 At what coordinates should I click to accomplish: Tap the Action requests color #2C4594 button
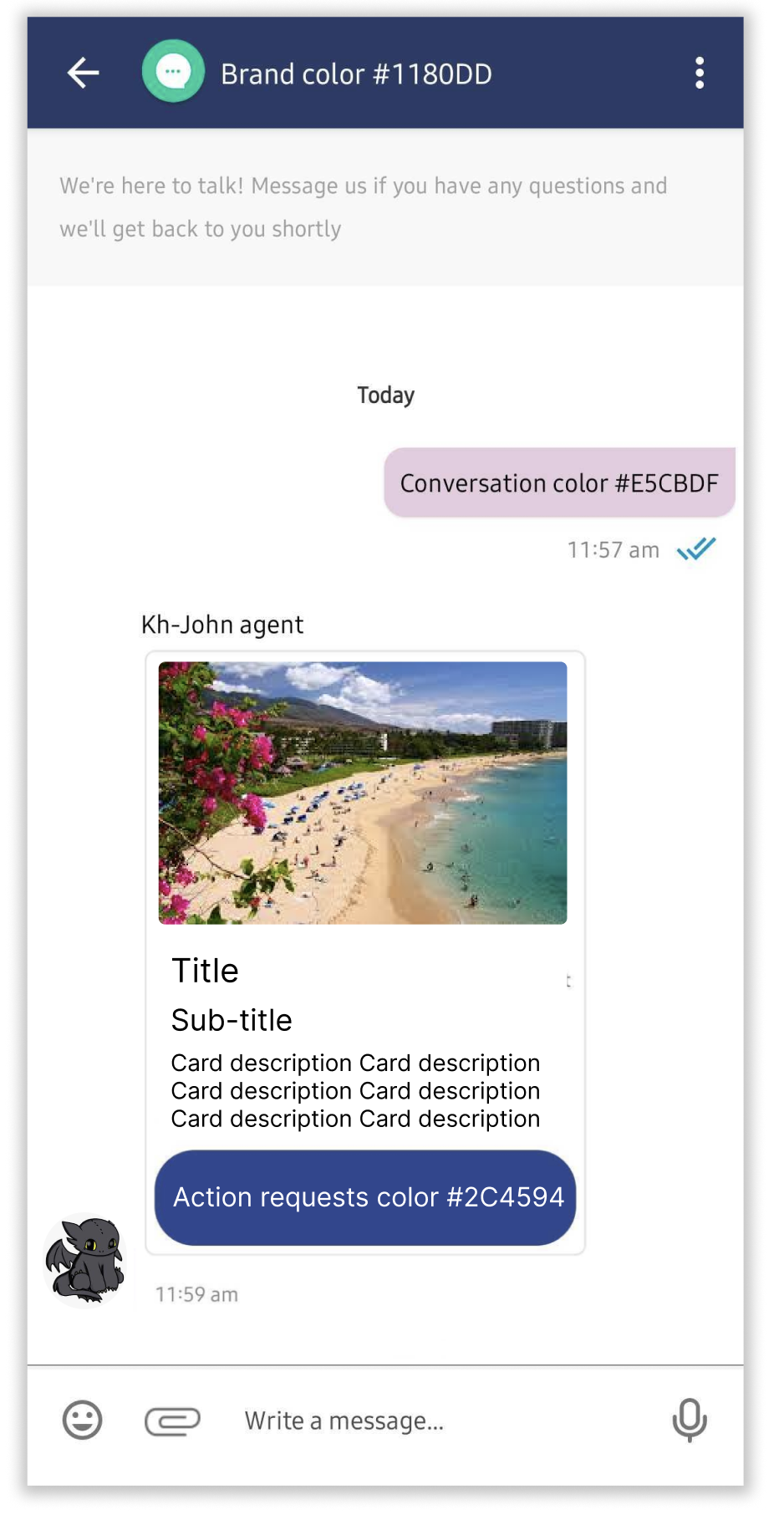365,1197
